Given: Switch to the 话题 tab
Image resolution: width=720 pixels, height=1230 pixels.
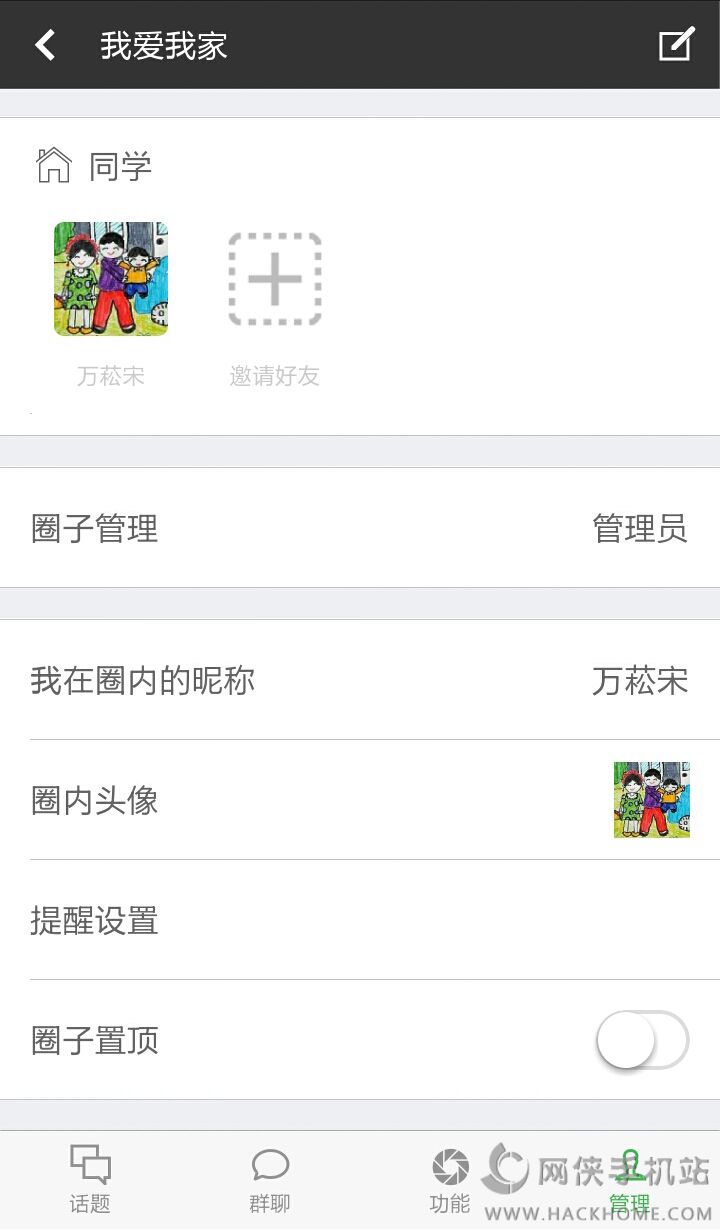Looking at the screenshot, I should tap(90, 1180).
